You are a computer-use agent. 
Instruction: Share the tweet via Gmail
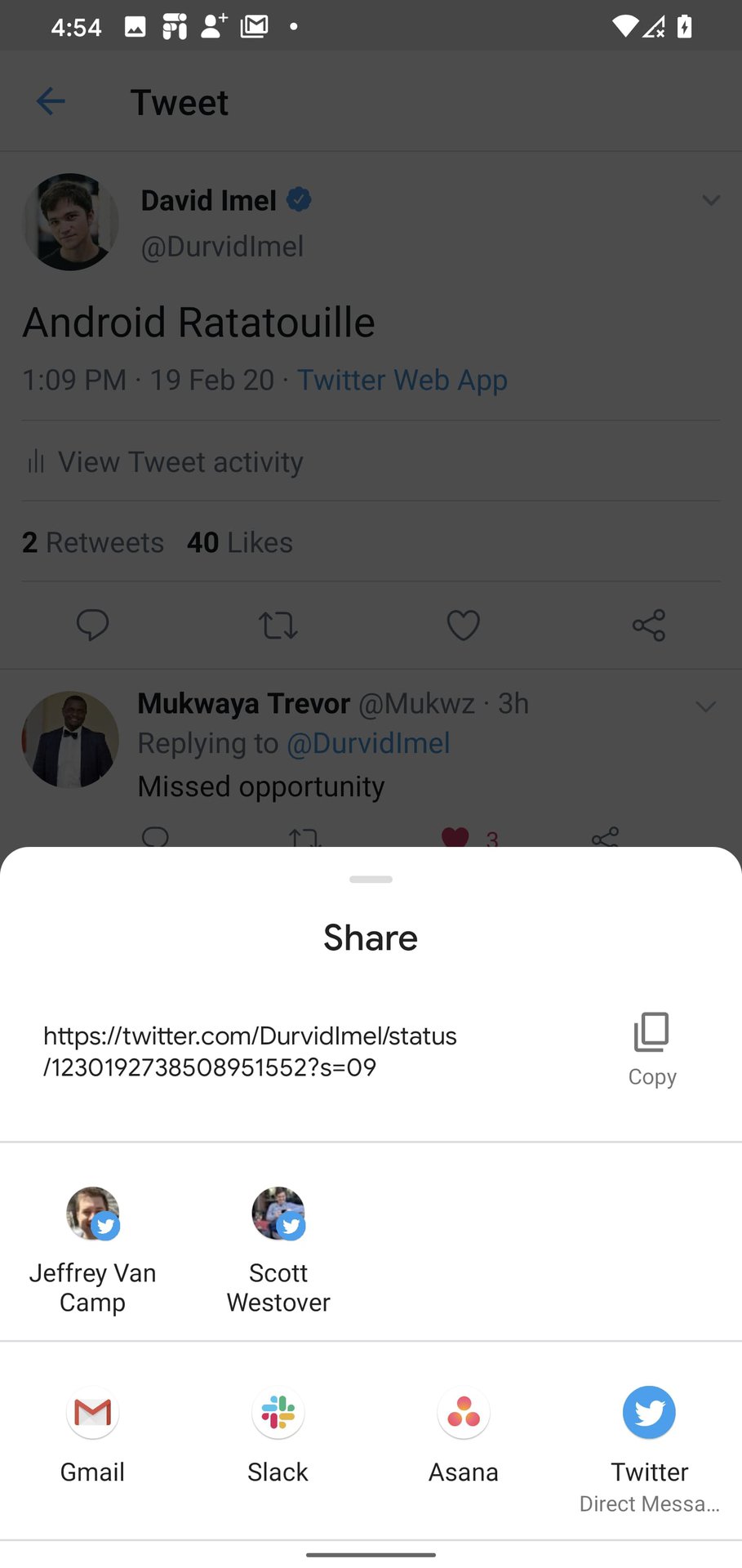tap(92, 1435)
